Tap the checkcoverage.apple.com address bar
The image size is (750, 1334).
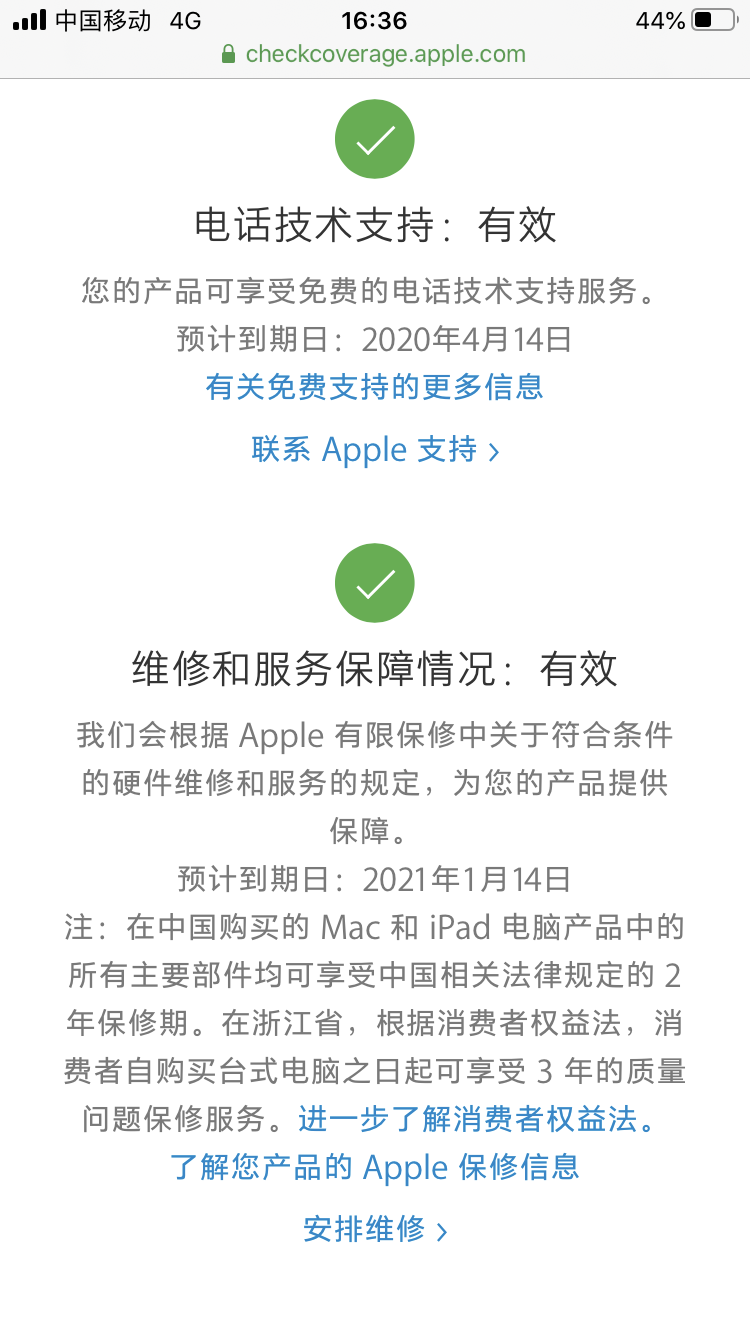tap(374, 54)
